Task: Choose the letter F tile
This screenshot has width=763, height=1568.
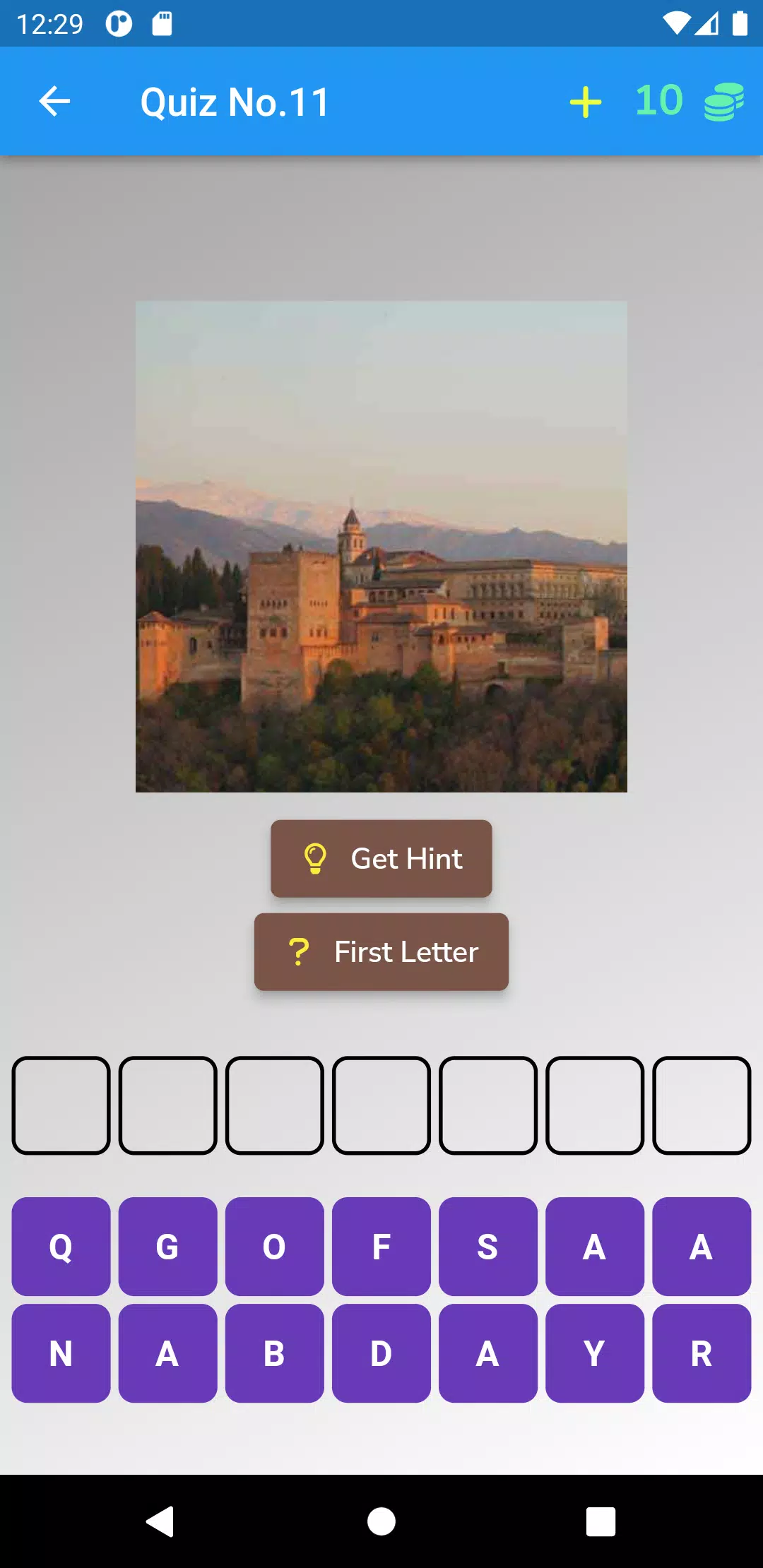Action: point(381,1247)
